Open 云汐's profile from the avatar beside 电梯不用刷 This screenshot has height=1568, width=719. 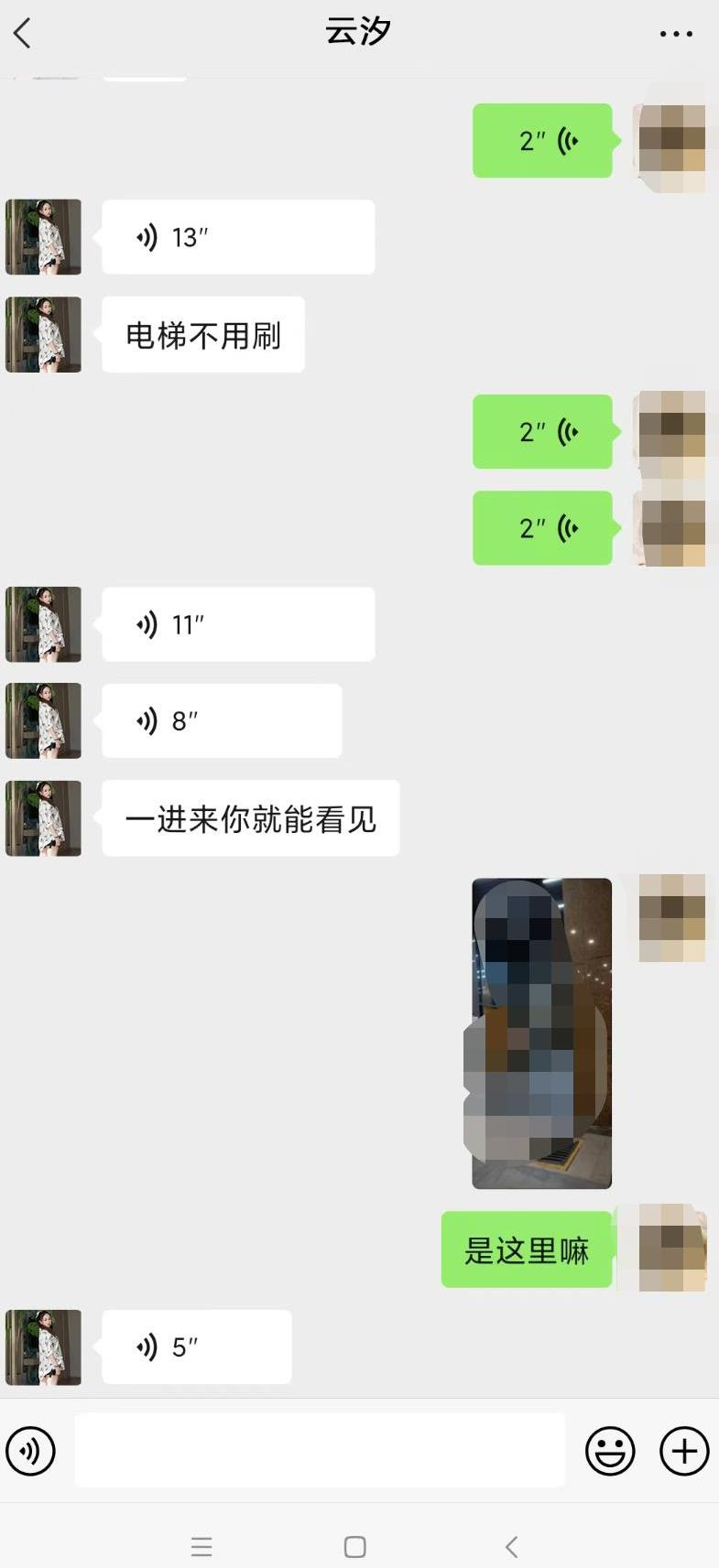point(44,334)
